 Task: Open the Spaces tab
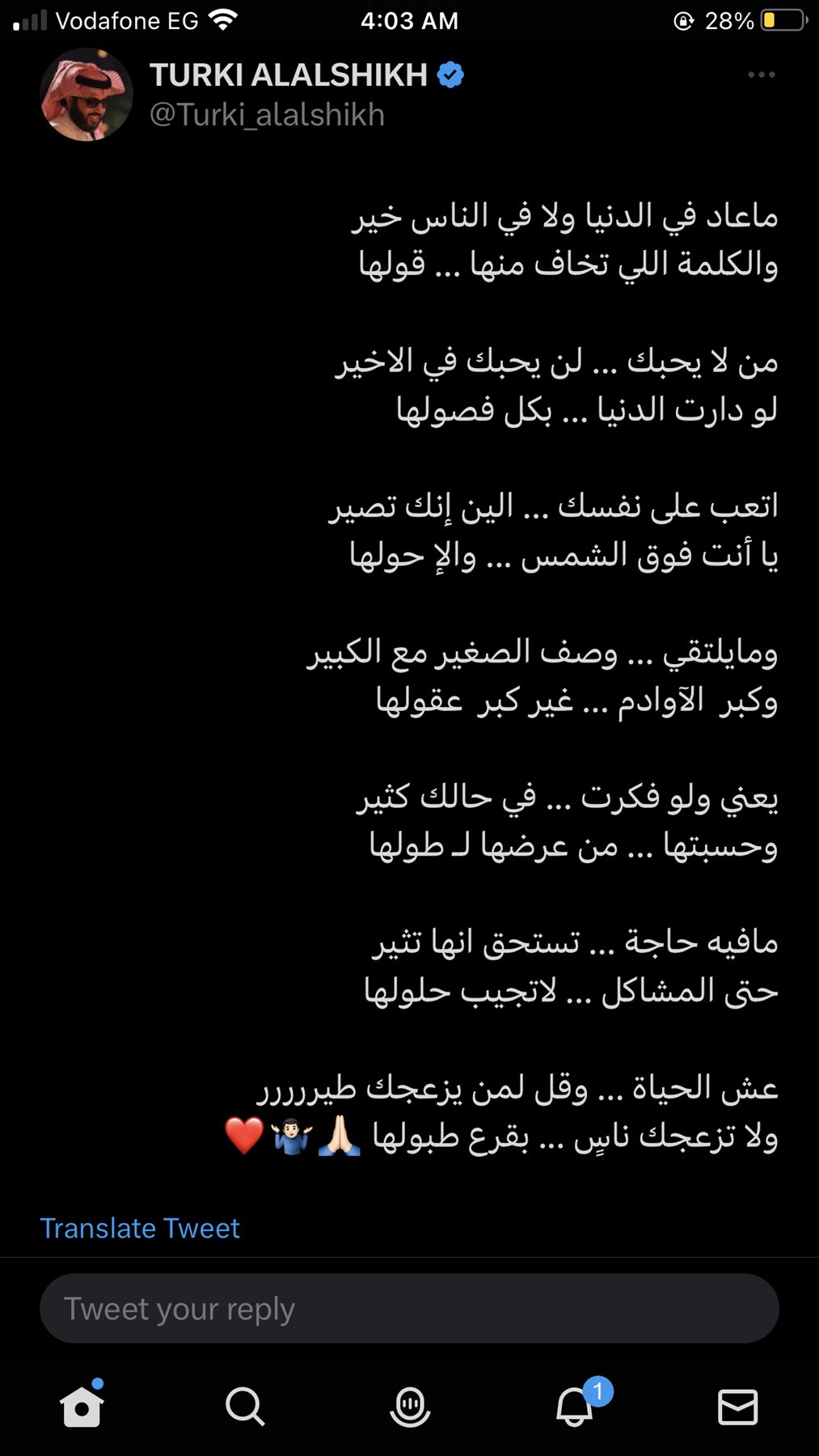410,1407
